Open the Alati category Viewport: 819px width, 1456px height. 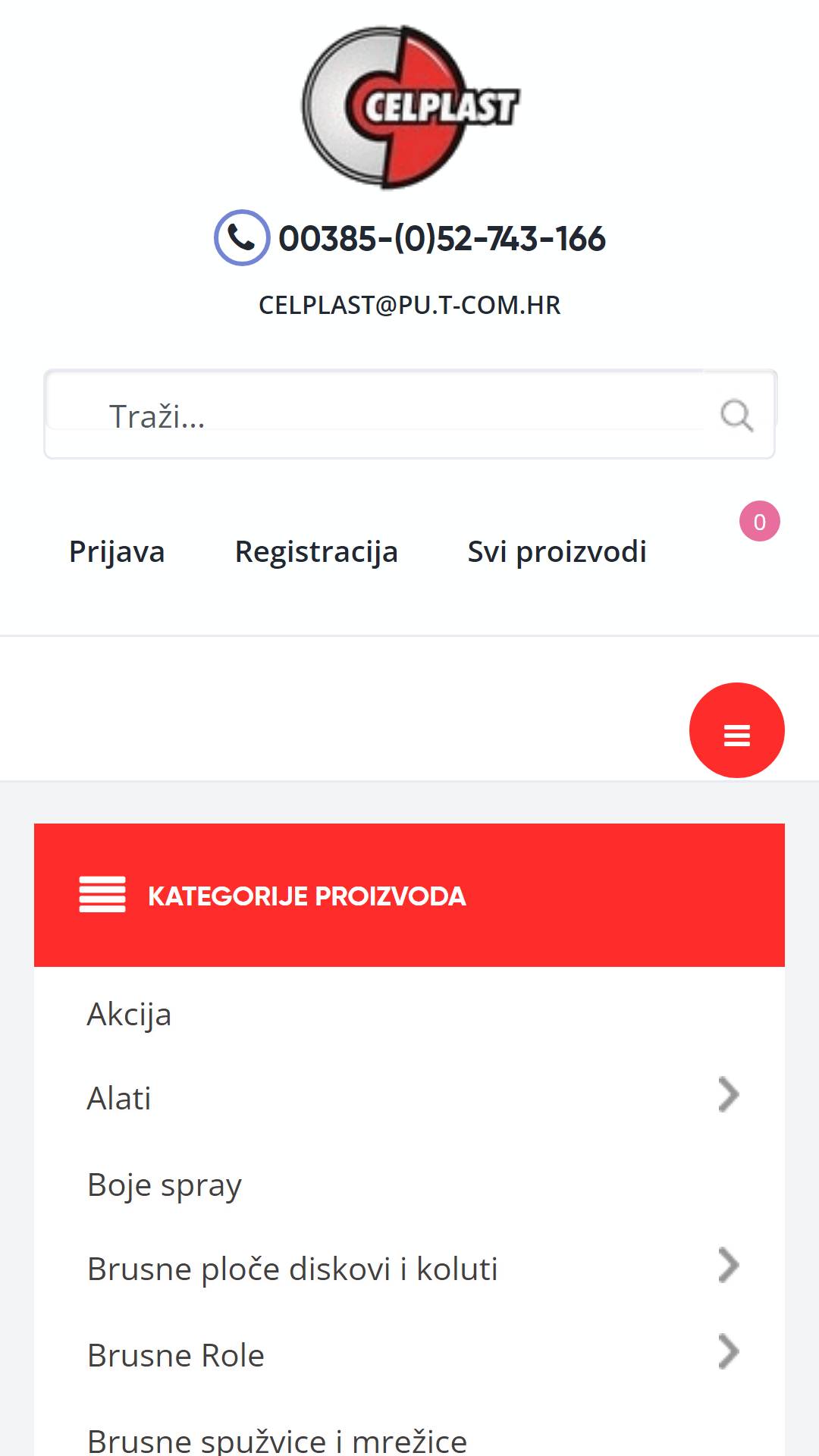click(119, 1099)
